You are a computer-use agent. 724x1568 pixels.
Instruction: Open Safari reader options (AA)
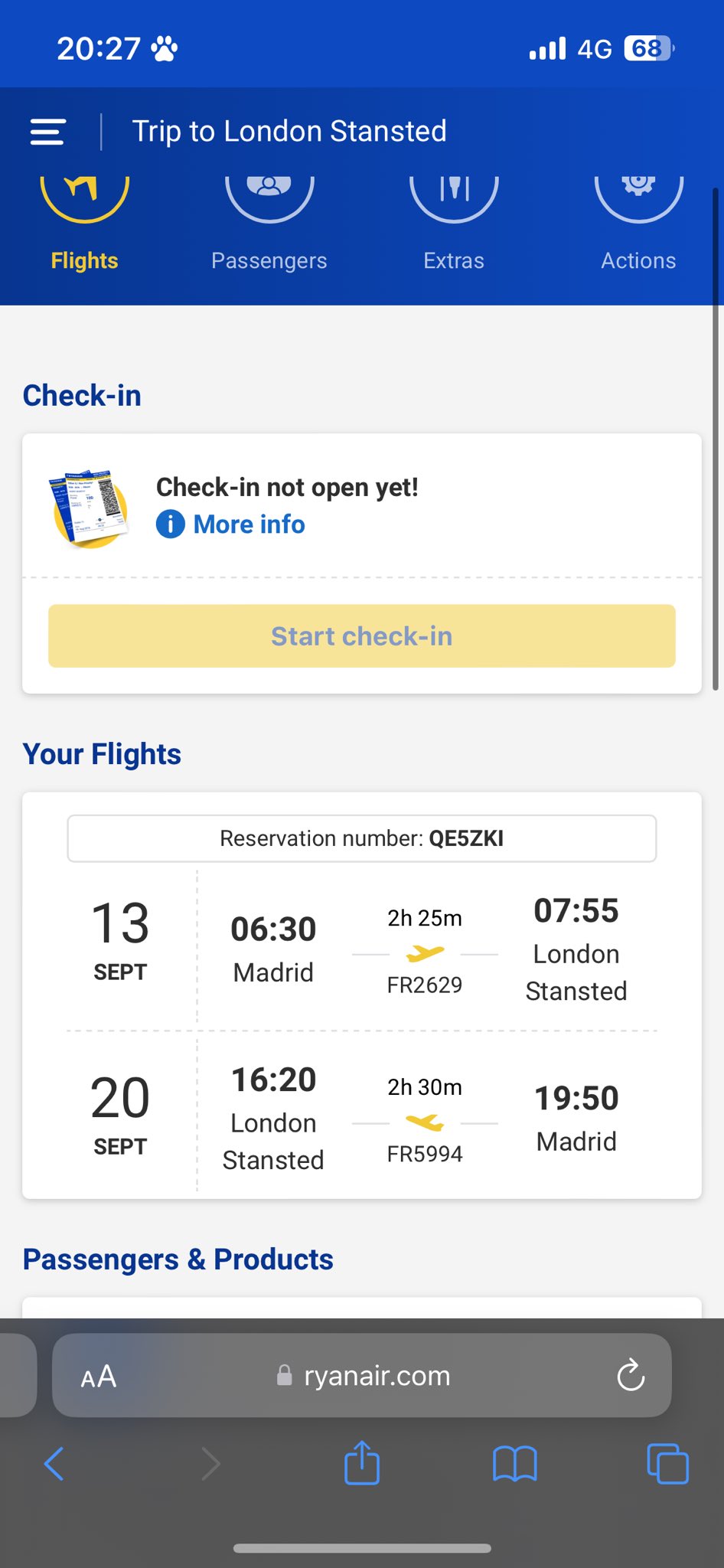tap(99, 1376)
